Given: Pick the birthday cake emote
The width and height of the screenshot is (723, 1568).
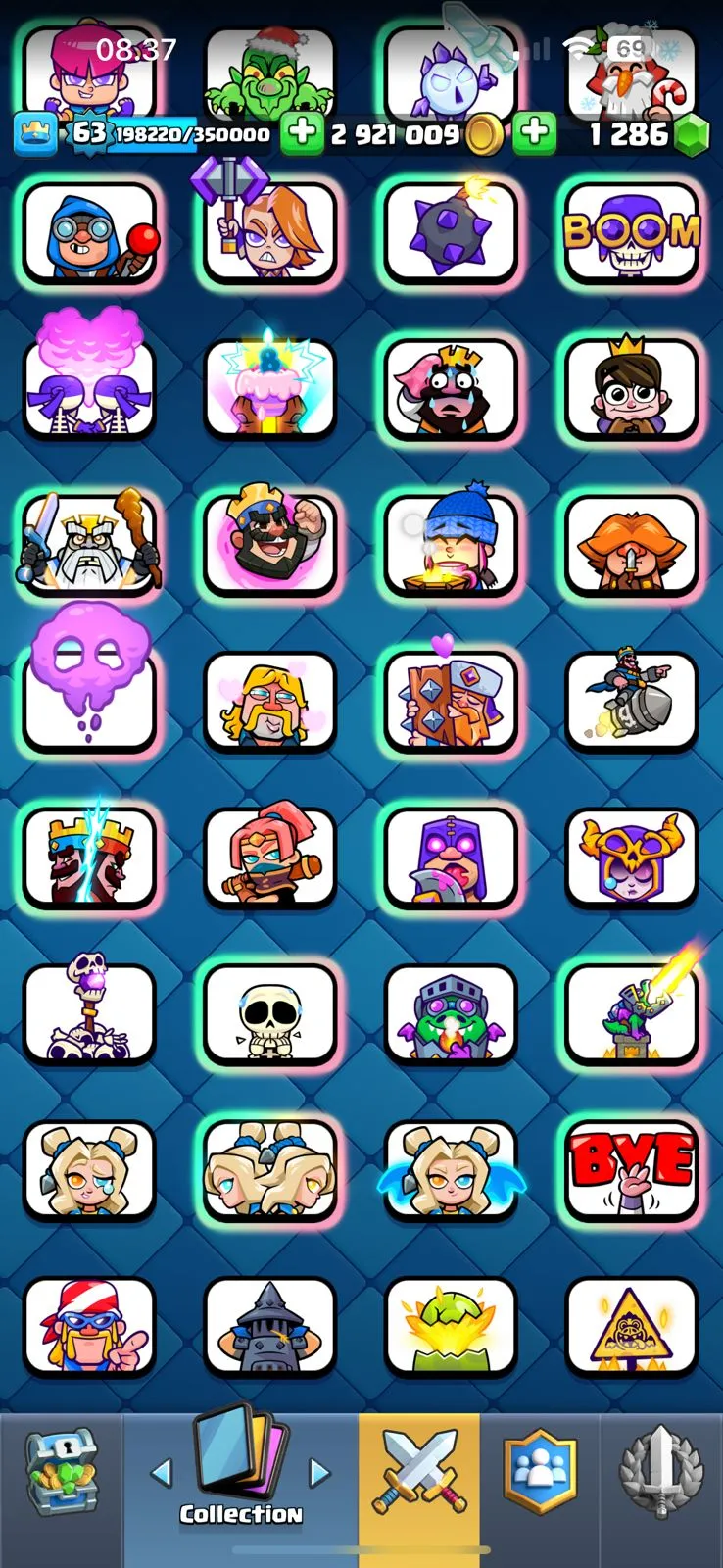Looking at the screenshot, I should (x=269, y=388).
